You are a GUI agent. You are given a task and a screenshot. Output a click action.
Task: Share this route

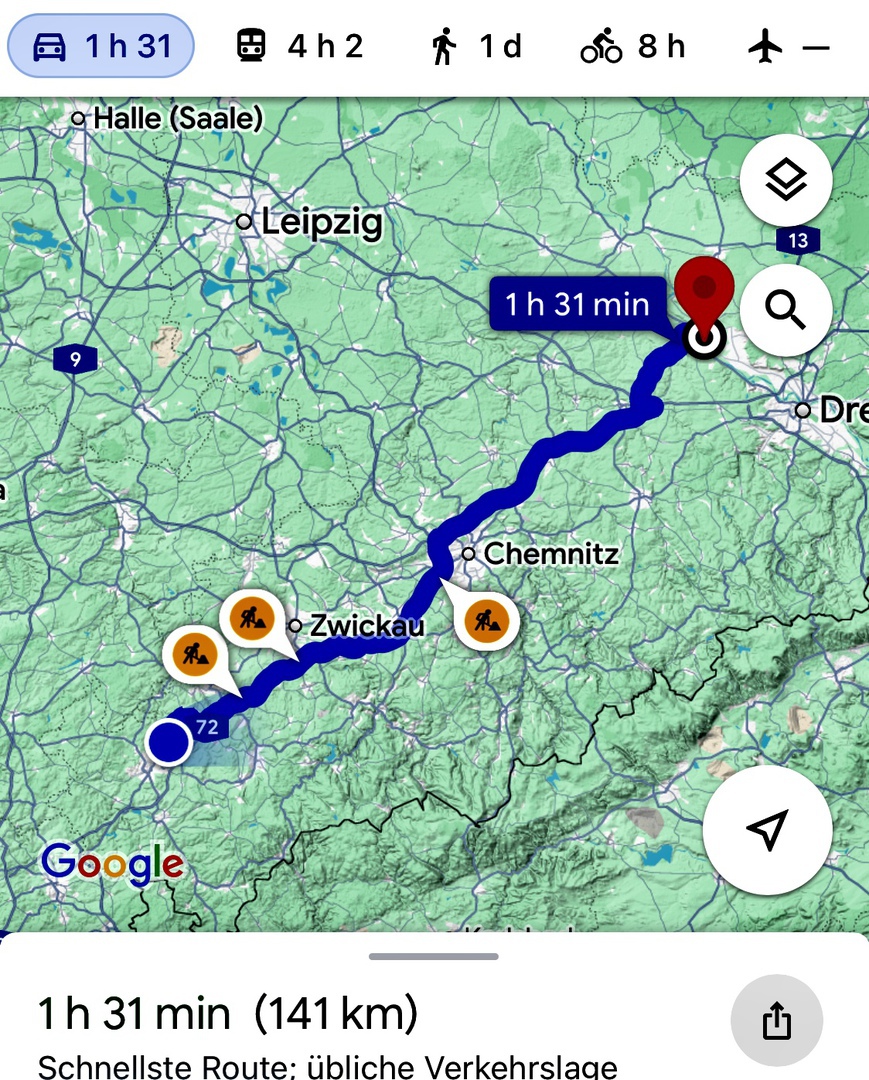click(x=777, y=1021)
